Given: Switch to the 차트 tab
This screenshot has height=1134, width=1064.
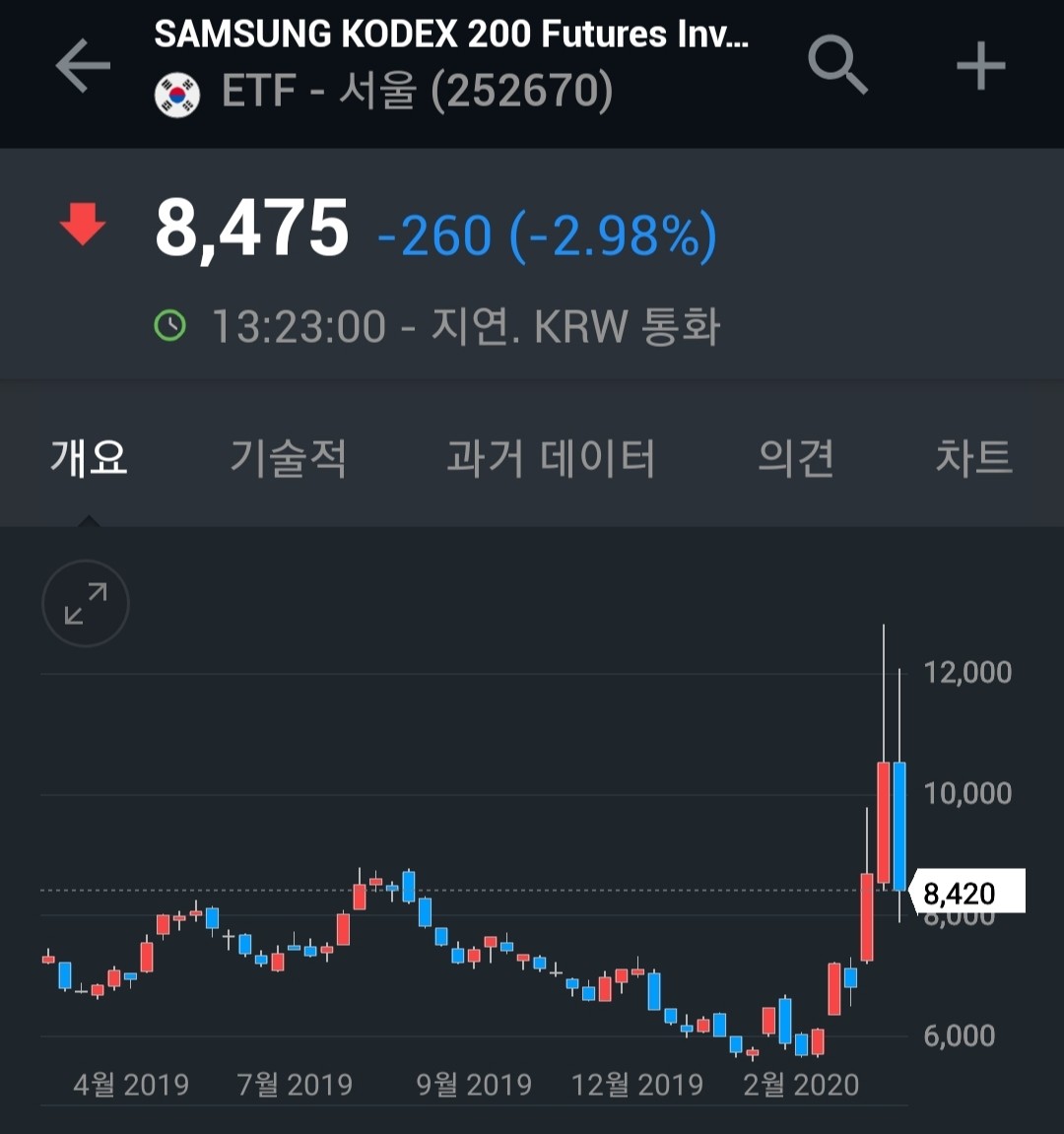Looking at the screenshot, I should point(974,458).
